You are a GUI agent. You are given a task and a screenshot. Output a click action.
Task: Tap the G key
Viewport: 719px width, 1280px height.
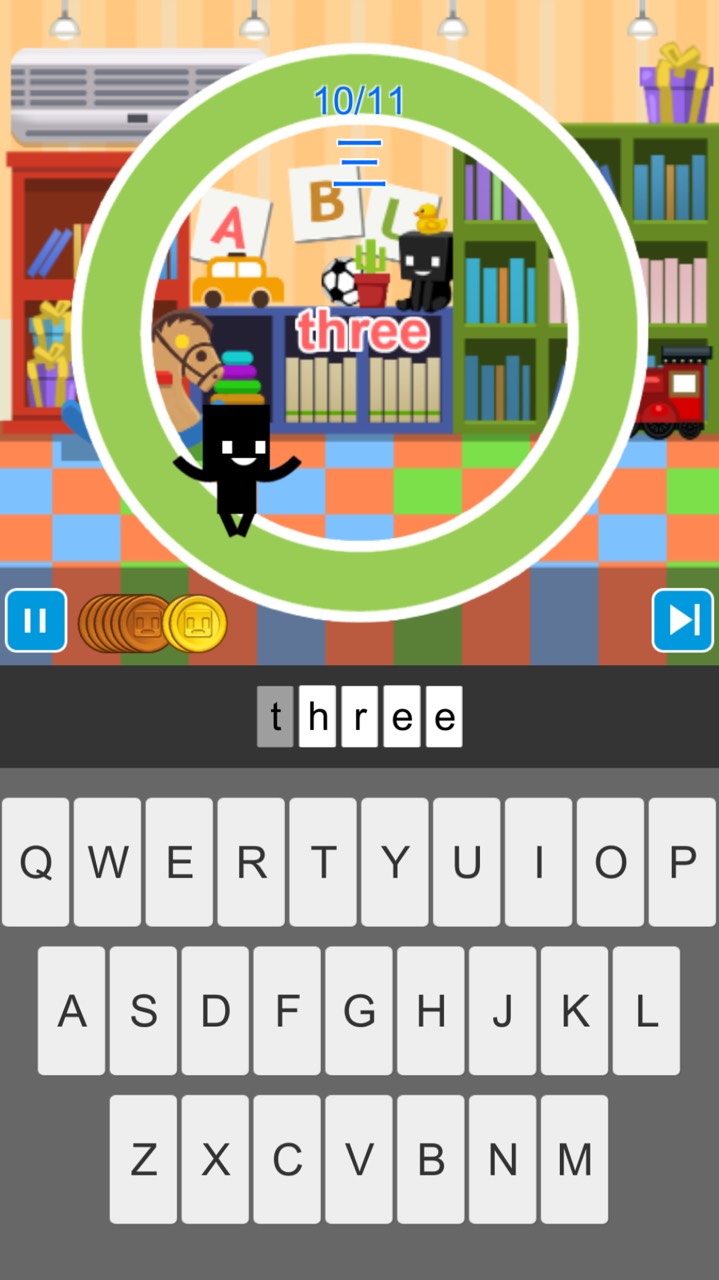tap(359, 1011)
